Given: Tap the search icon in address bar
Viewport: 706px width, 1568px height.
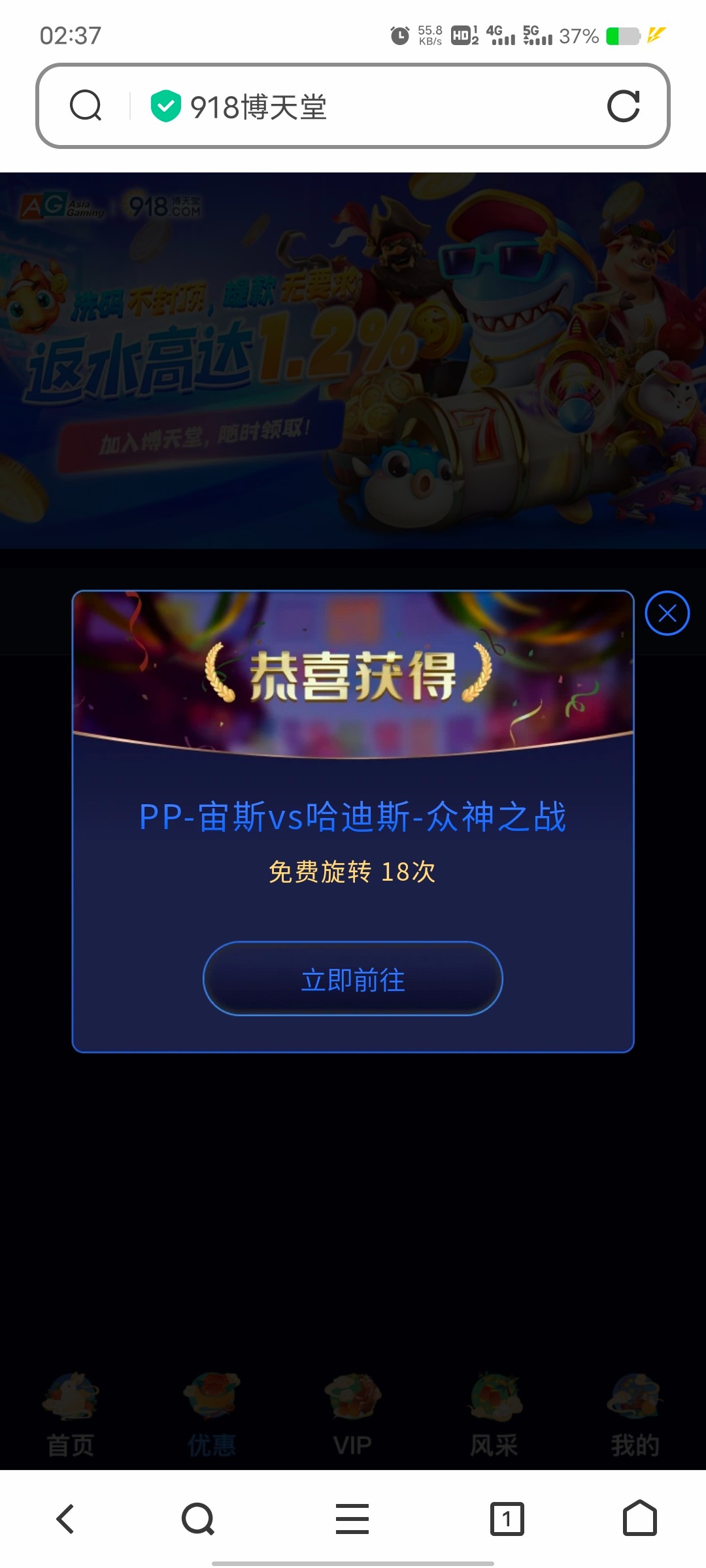Looking at the screenshot, I should tap(86, 106).
